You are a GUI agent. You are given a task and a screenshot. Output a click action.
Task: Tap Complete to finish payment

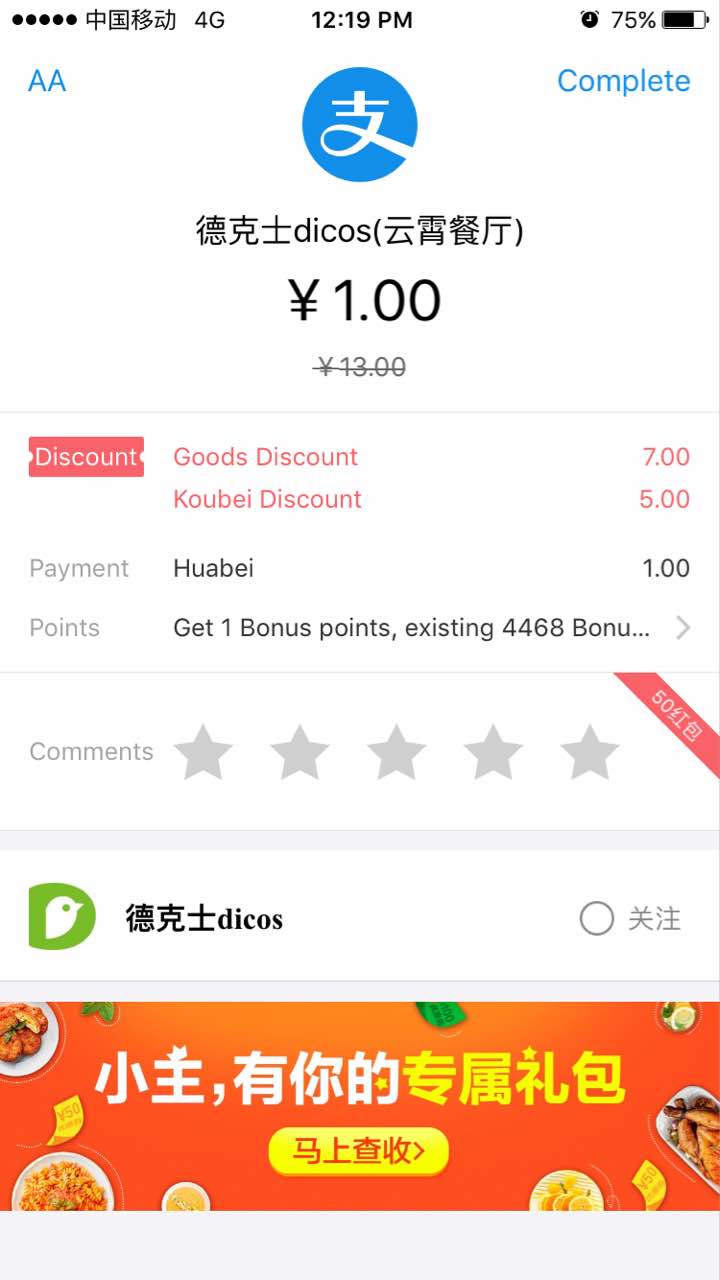pyautogui.click(x=623, y=81)
